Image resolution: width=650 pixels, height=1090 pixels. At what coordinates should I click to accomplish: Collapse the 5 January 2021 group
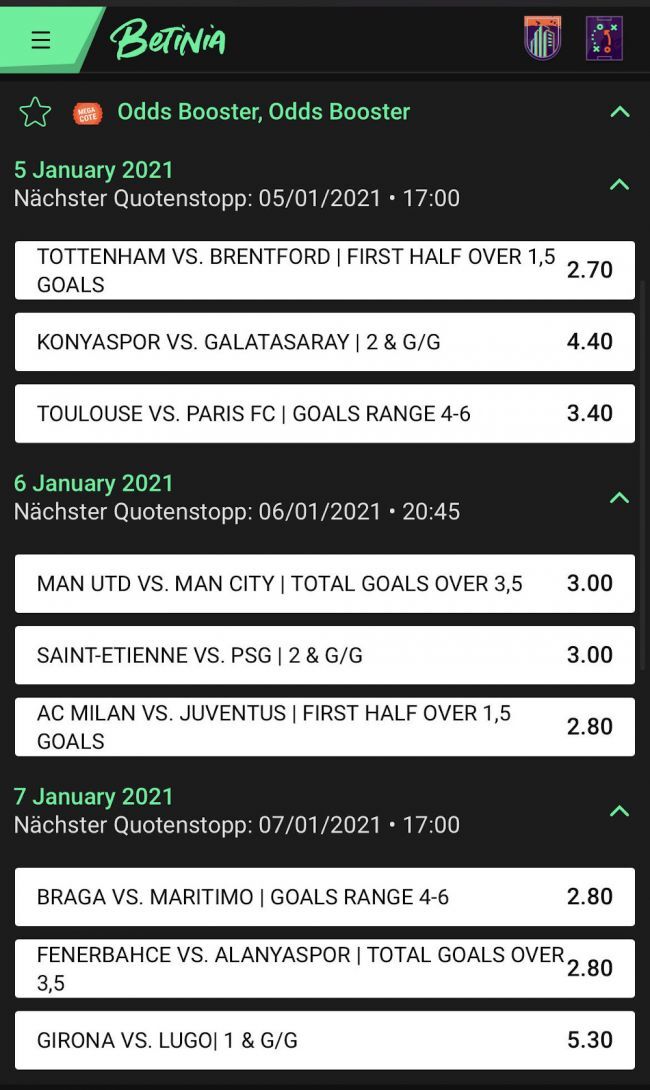[x=620, y=184]
